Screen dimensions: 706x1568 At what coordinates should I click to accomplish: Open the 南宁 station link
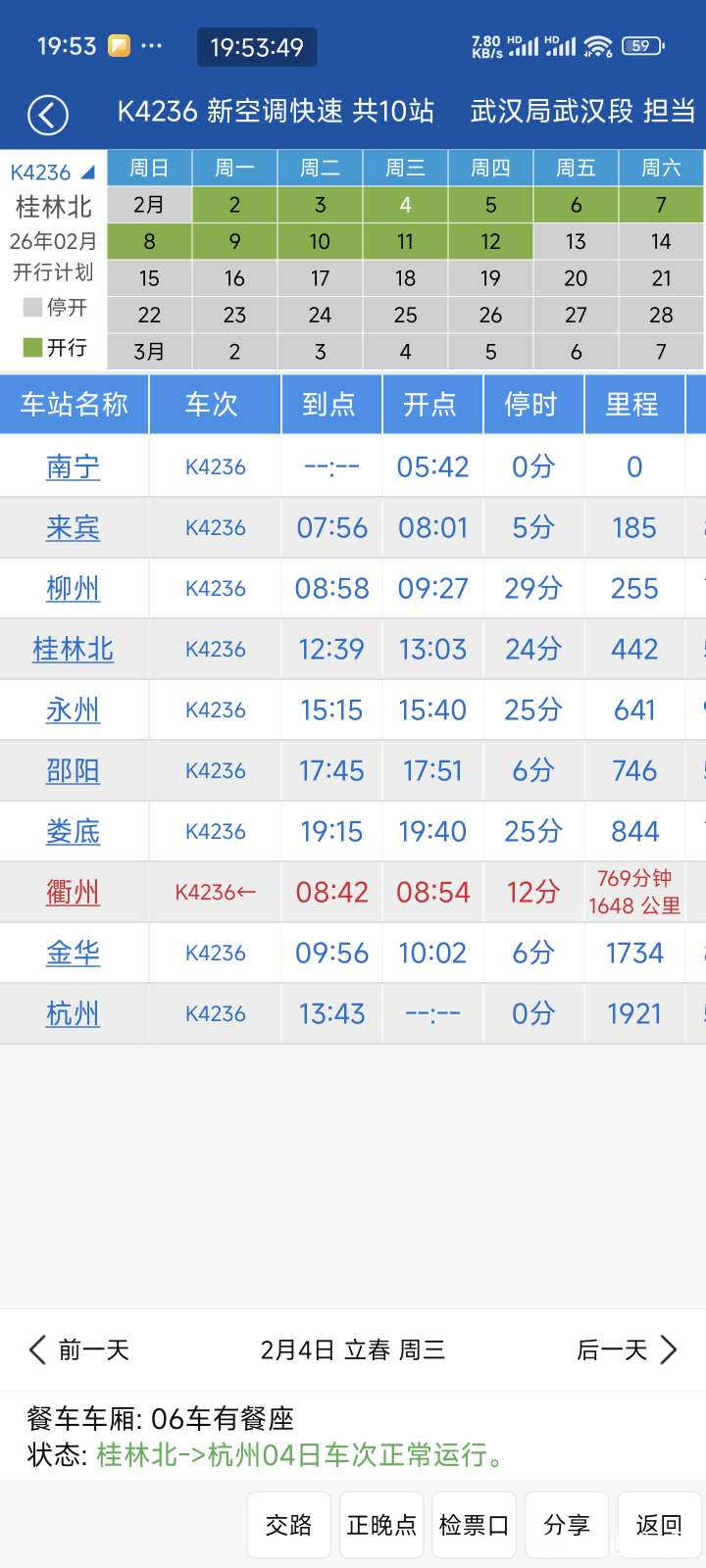74,466
